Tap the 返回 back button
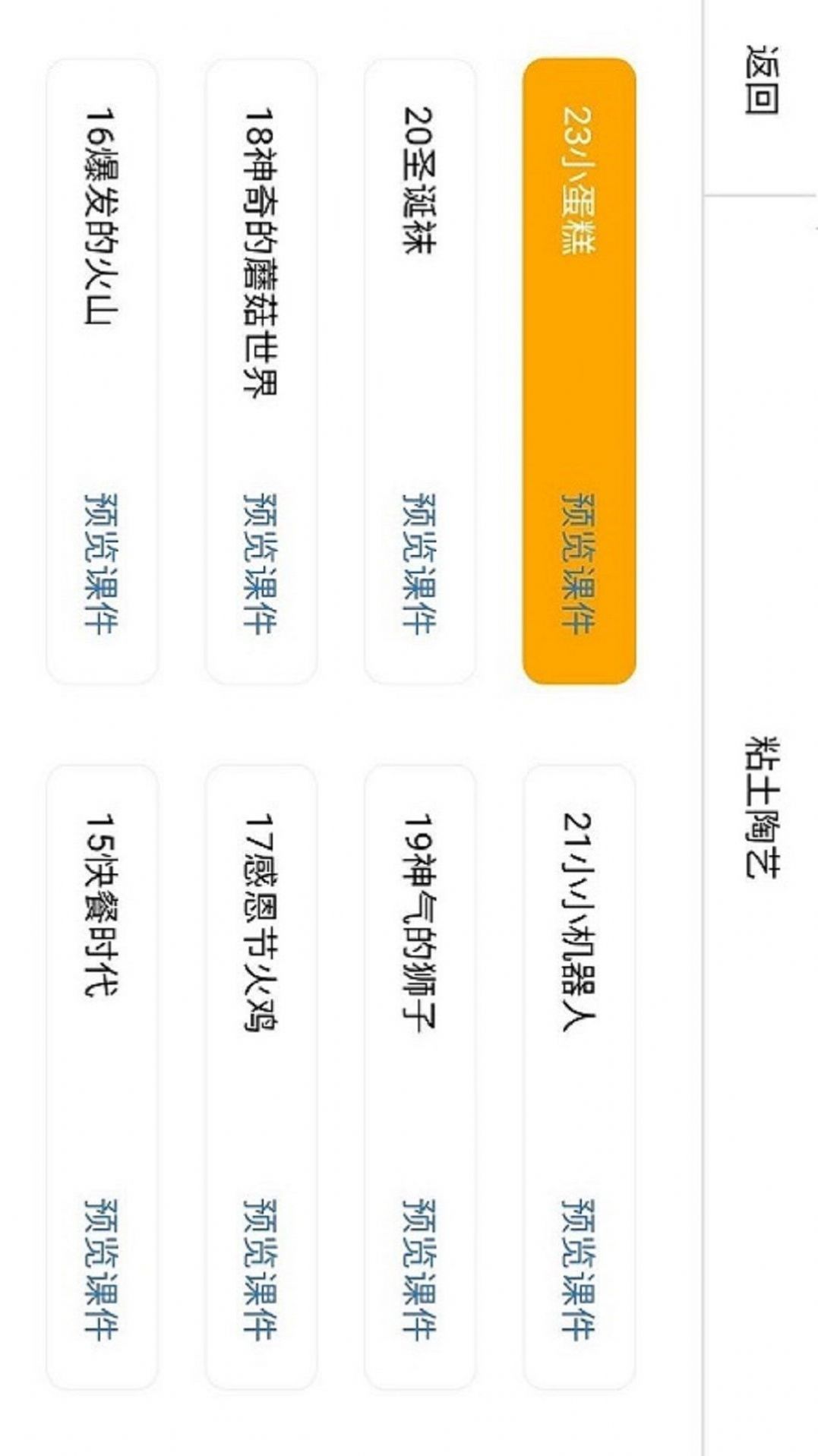The image size is (818, 1456). [x=762, y=81]
